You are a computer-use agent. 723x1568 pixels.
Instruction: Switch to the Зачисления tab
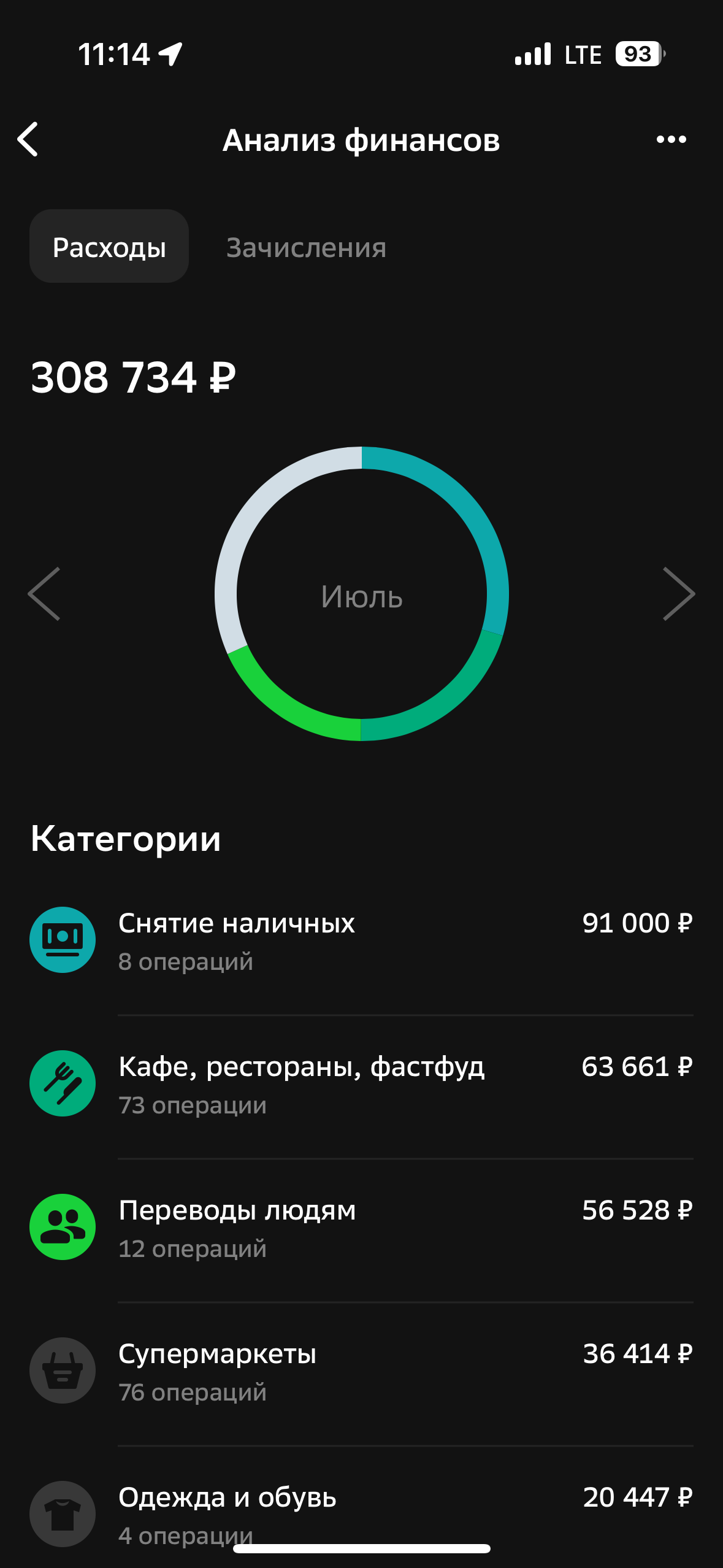306,247
